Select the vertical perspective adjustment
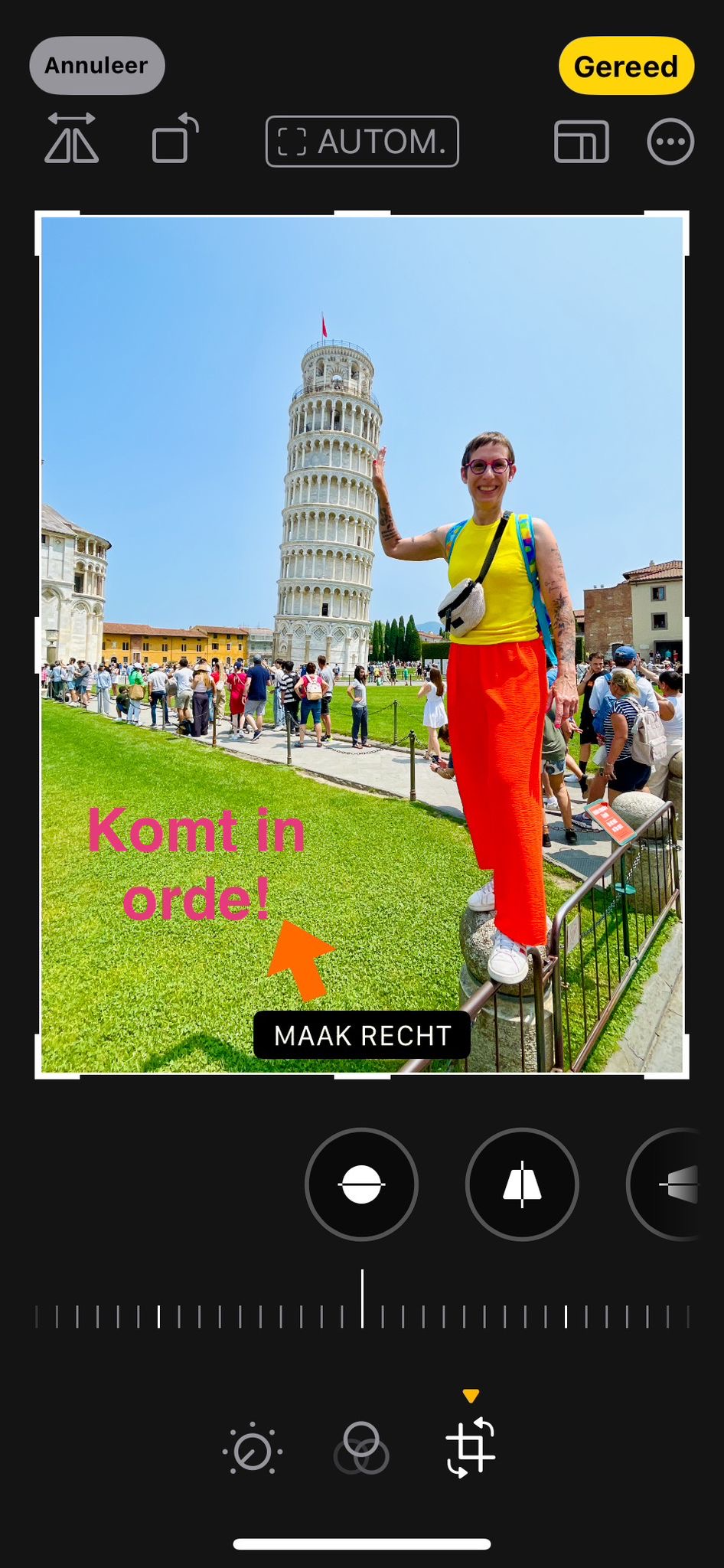This screenshot has width=724, height=1568. tap(522, 1184)
